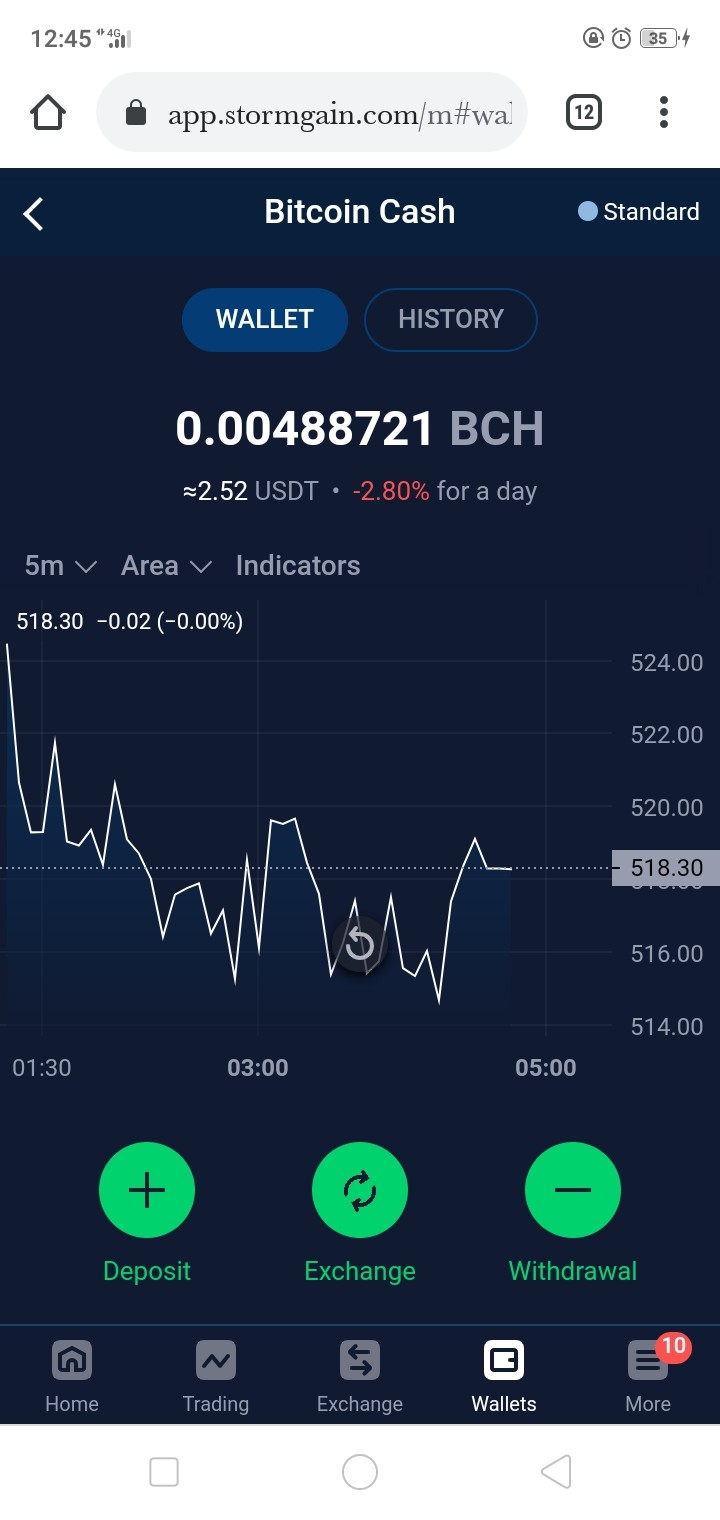Switch to the Trading tab
Image resolution: width=720 pixels, height=1520 pixels.
(x=216, y=1377)
